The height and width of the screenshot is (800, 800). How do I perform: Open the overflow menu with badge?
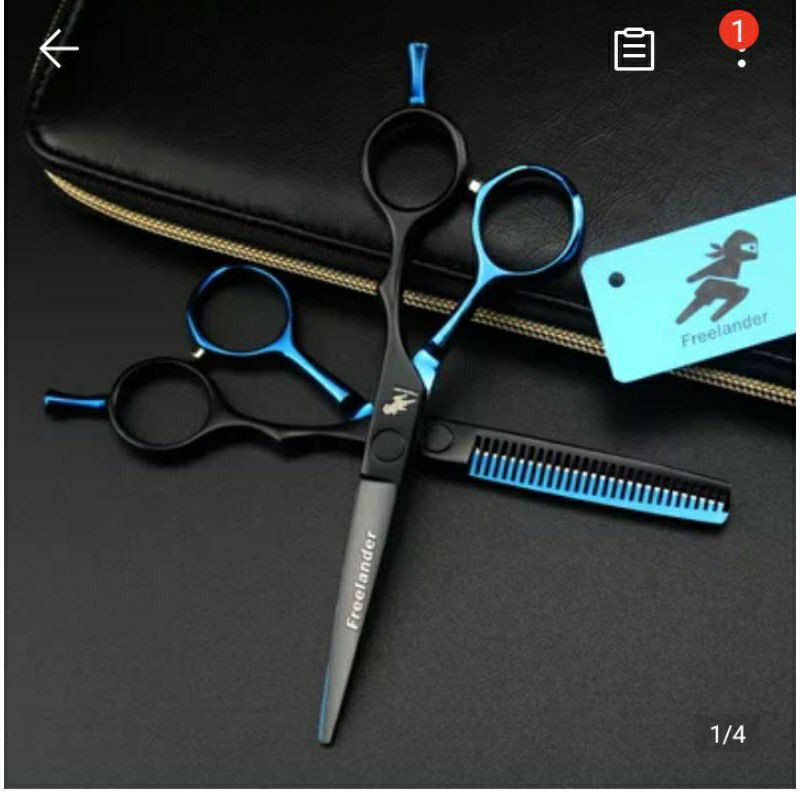click(x=741, y=50)
